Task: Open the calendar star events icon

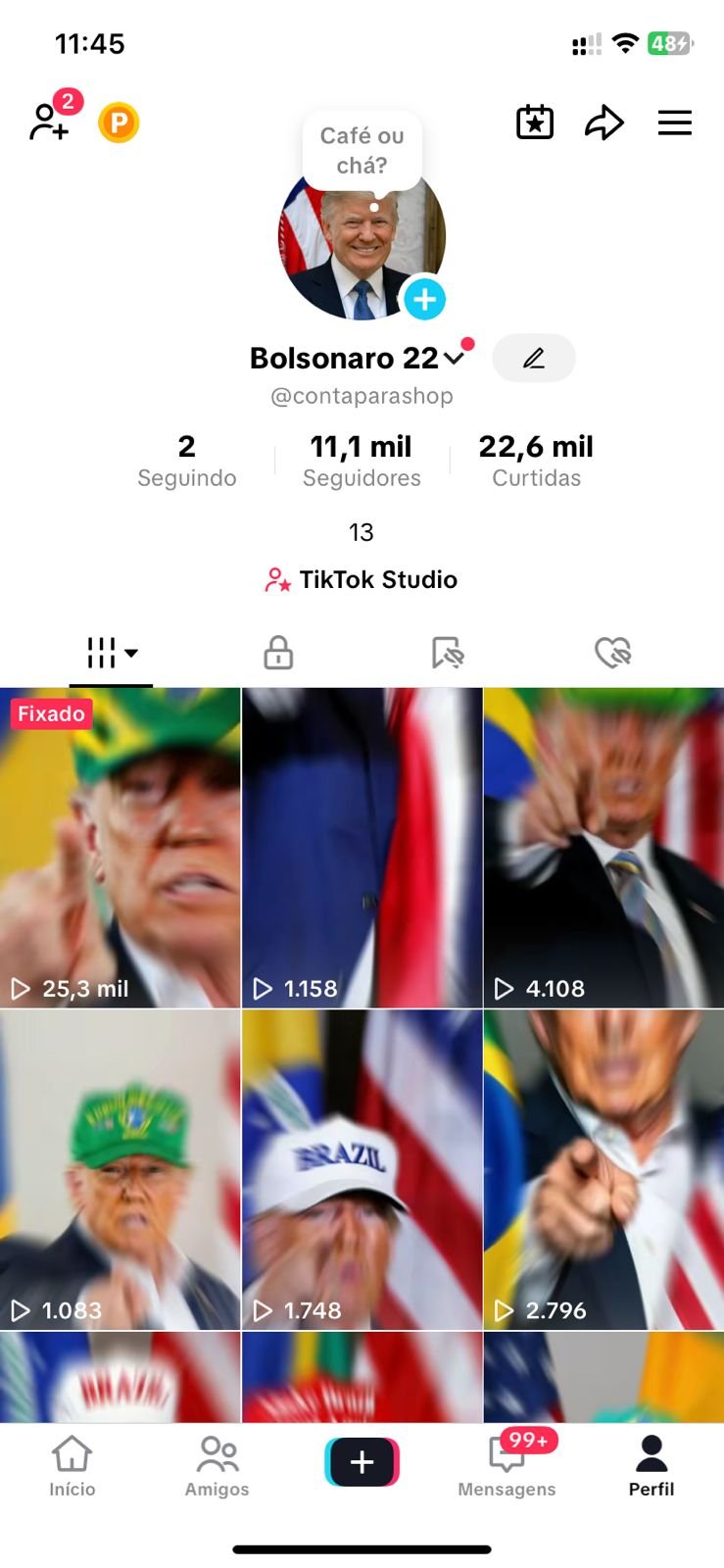Action: pyautogui.click(x=535, y=122)
